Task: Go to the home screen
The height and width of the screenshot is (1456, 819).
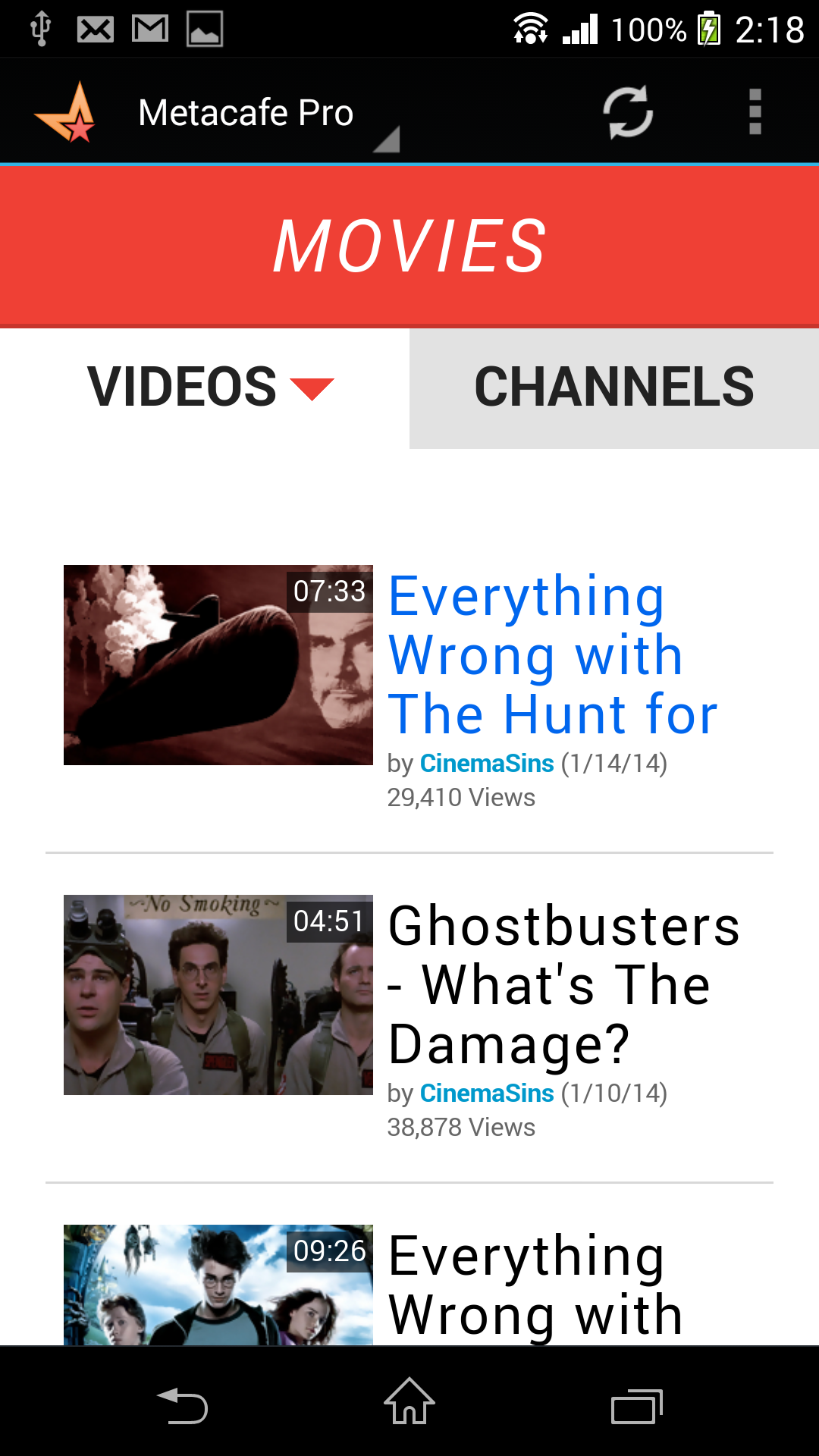Action: pyautogui.click(x=409, y=1403)
